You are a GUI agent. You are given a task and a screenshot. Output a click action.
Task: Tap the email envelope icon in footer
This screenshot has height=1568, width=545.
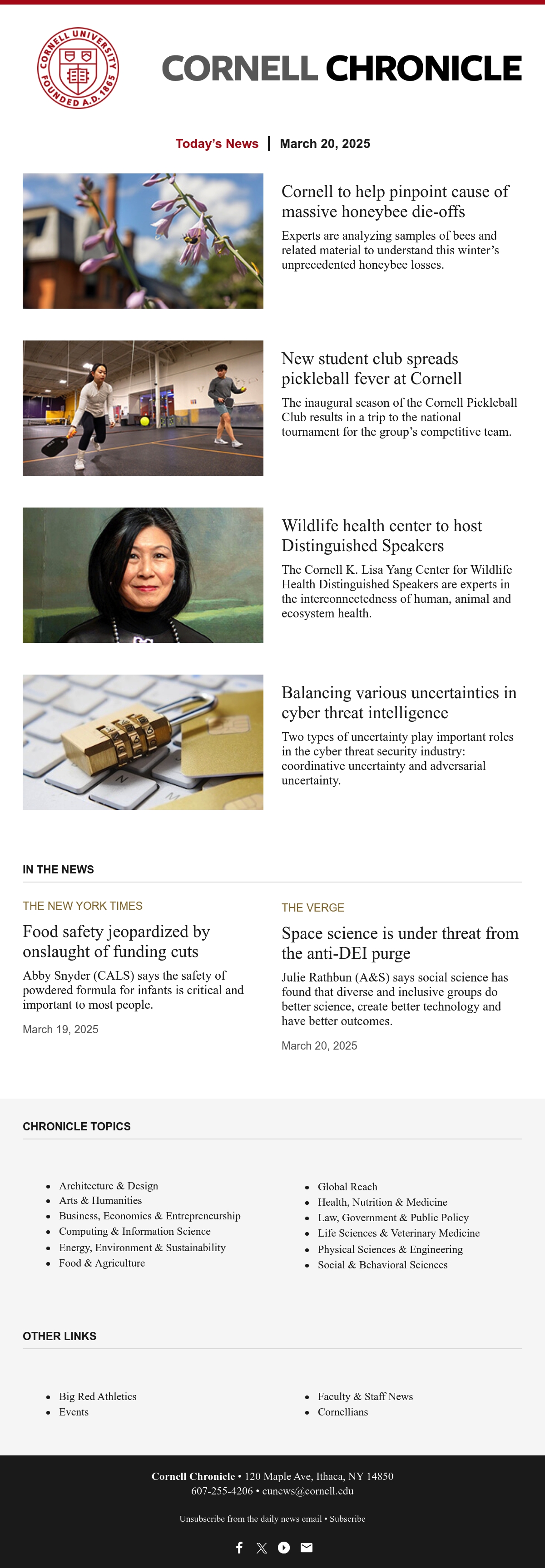pos(306,1547)
